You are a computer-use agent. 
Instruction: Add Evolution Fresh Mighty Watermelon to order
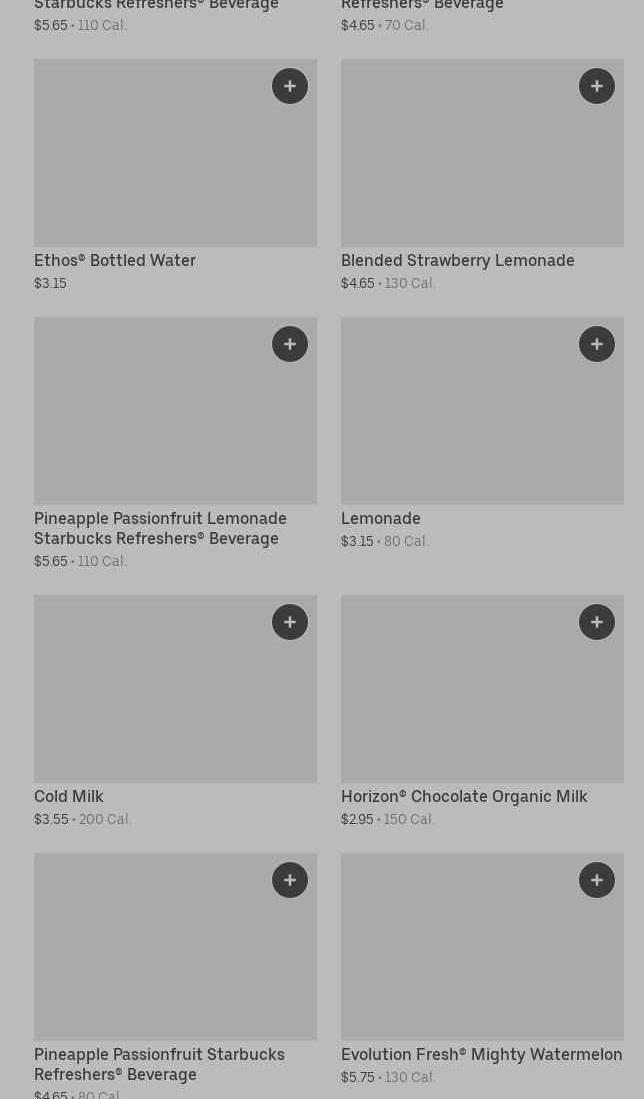point(597,880)
